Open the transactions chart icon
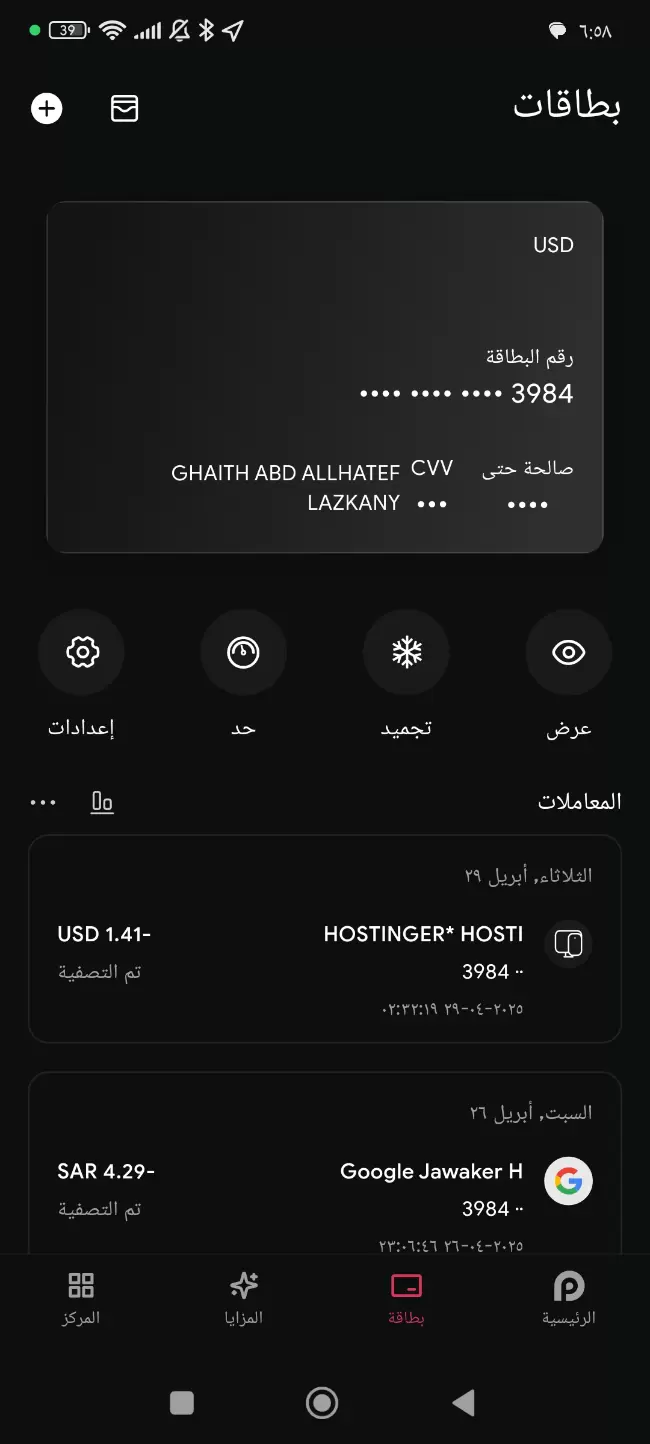The image size is (650, 1444). point(102,802)
